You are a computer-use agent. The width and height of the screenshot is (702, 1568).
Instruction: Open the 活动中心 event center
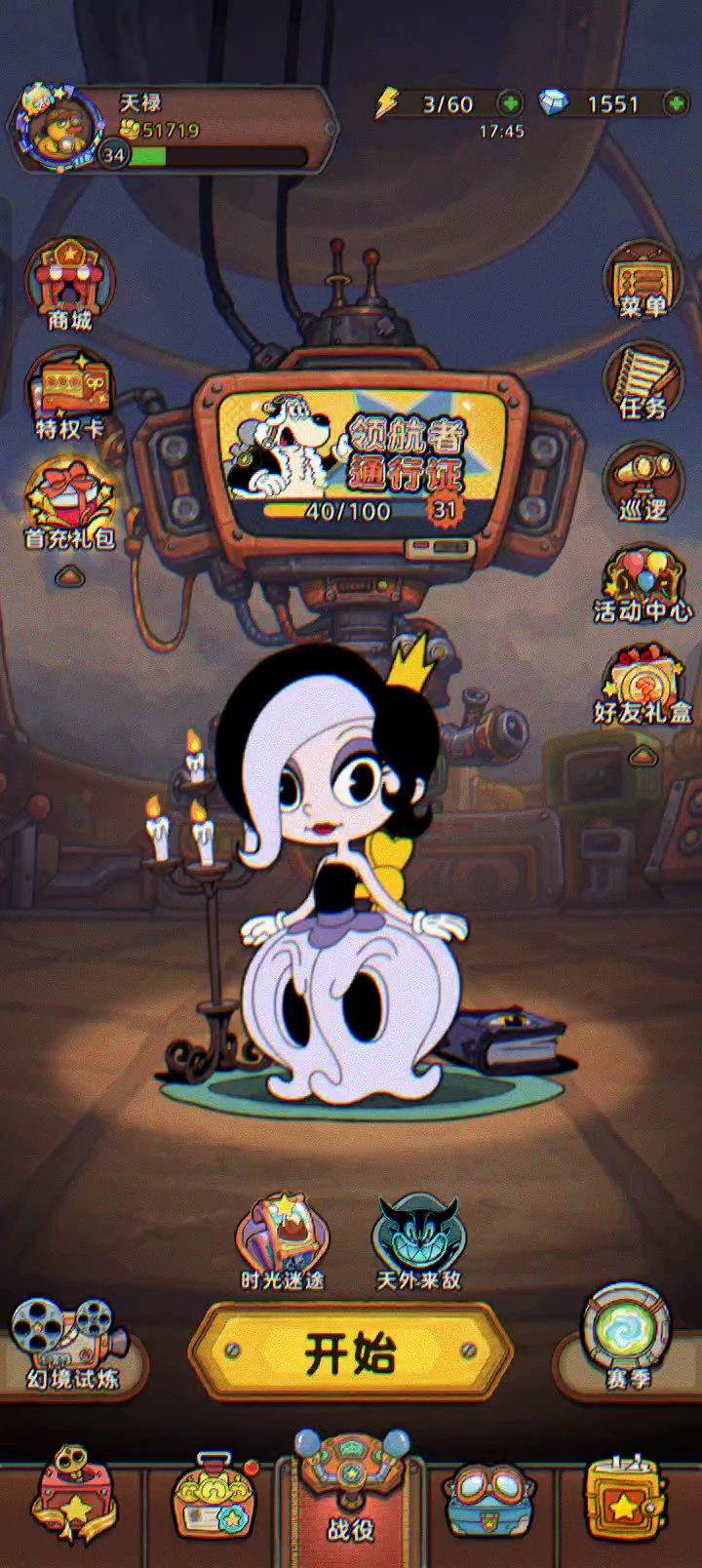pyautogui.click(x=642, y=585)
